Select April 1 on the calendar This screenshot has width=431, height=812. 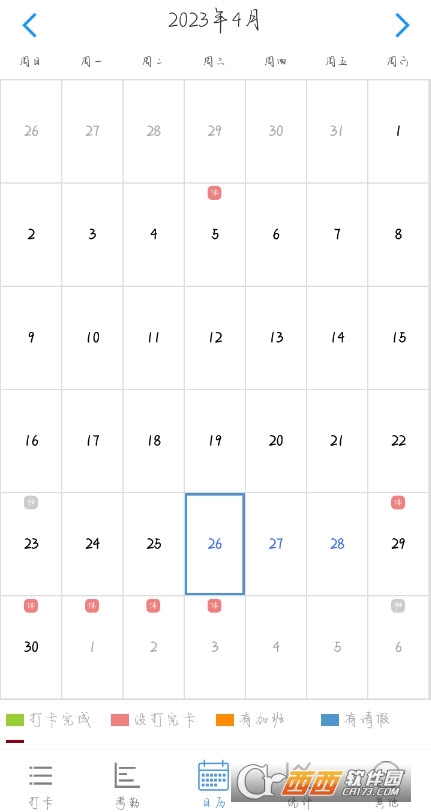pos(398,131)
